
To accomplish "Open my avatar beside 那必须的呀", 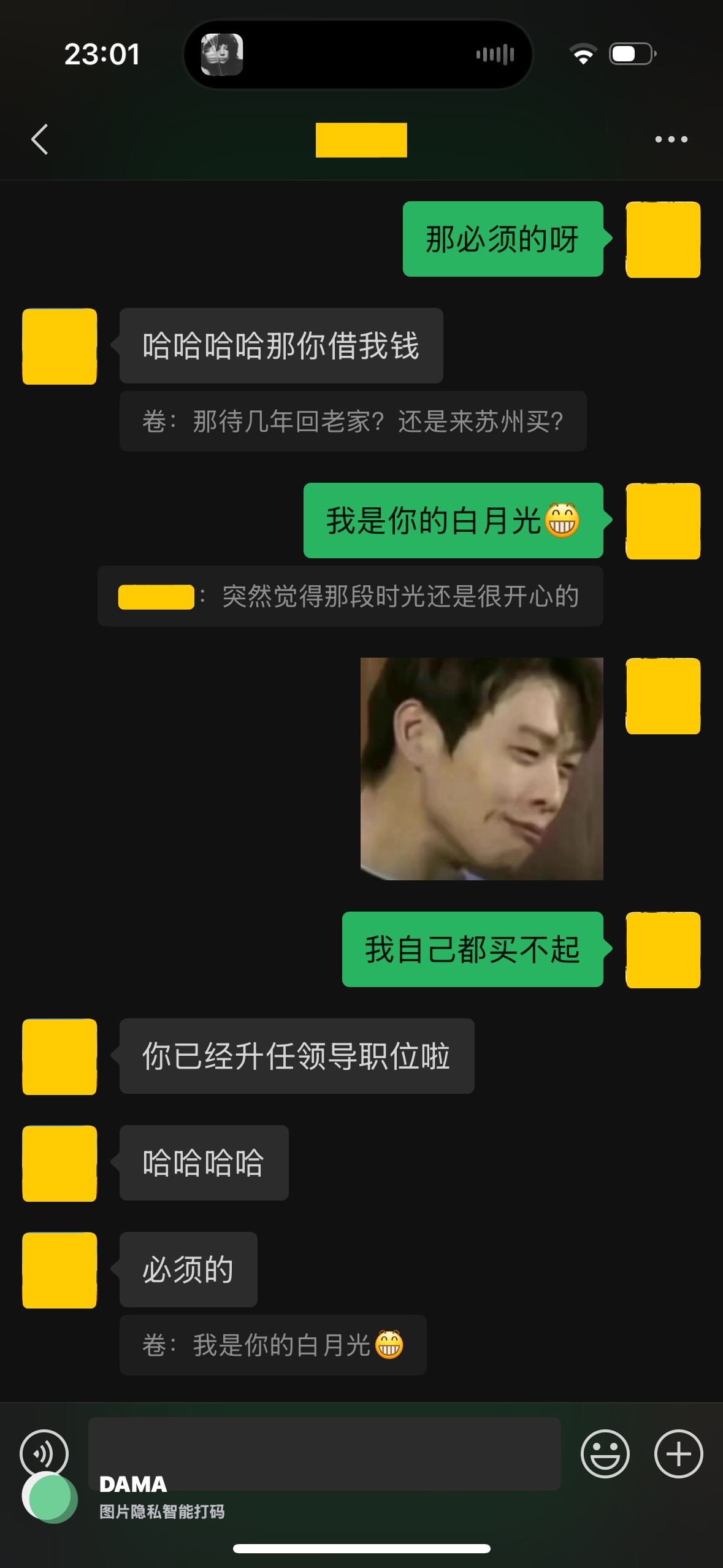I will click(663, 239).
